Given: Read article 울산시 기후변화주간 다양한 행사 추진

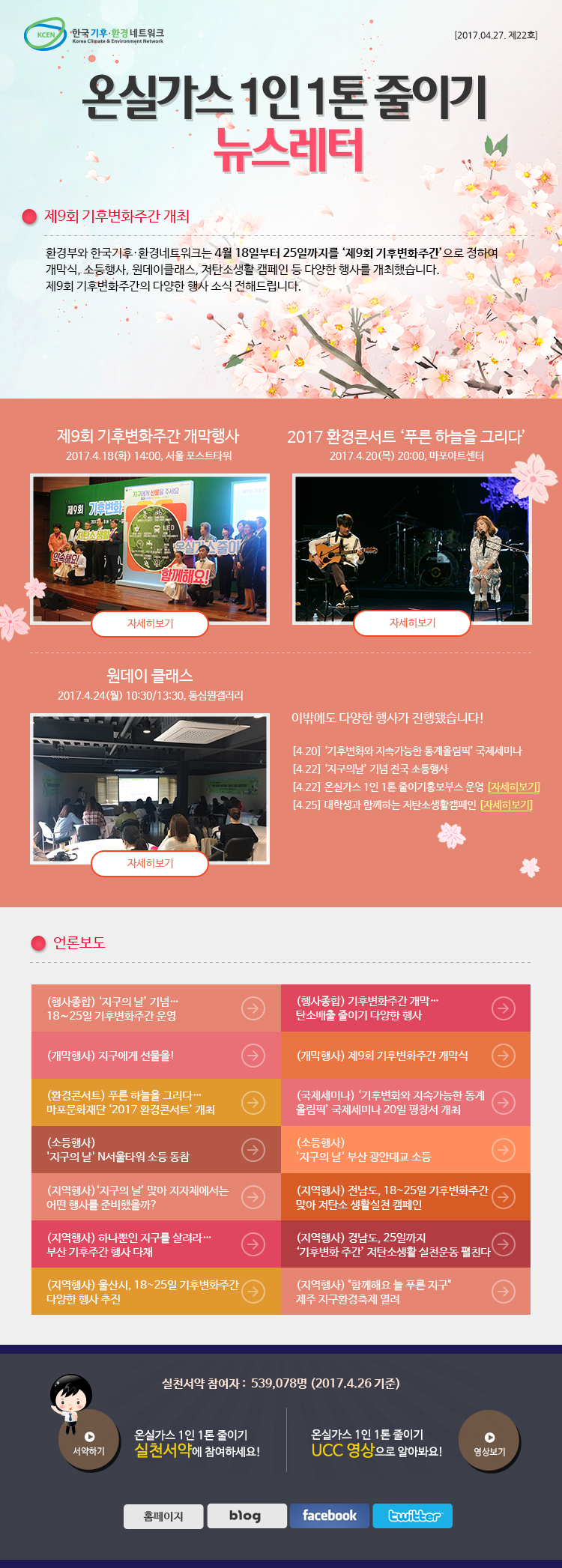Looking at the screenshot, I should (156, 1292).
